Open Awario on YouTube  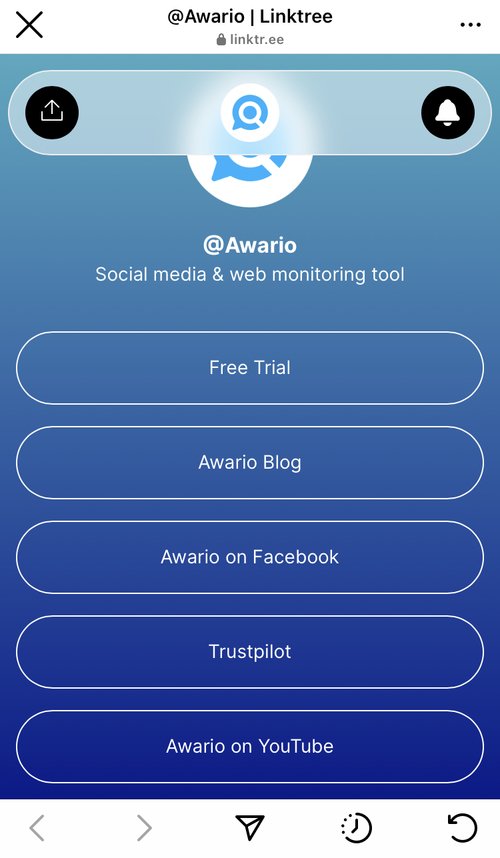coord(250,746)
